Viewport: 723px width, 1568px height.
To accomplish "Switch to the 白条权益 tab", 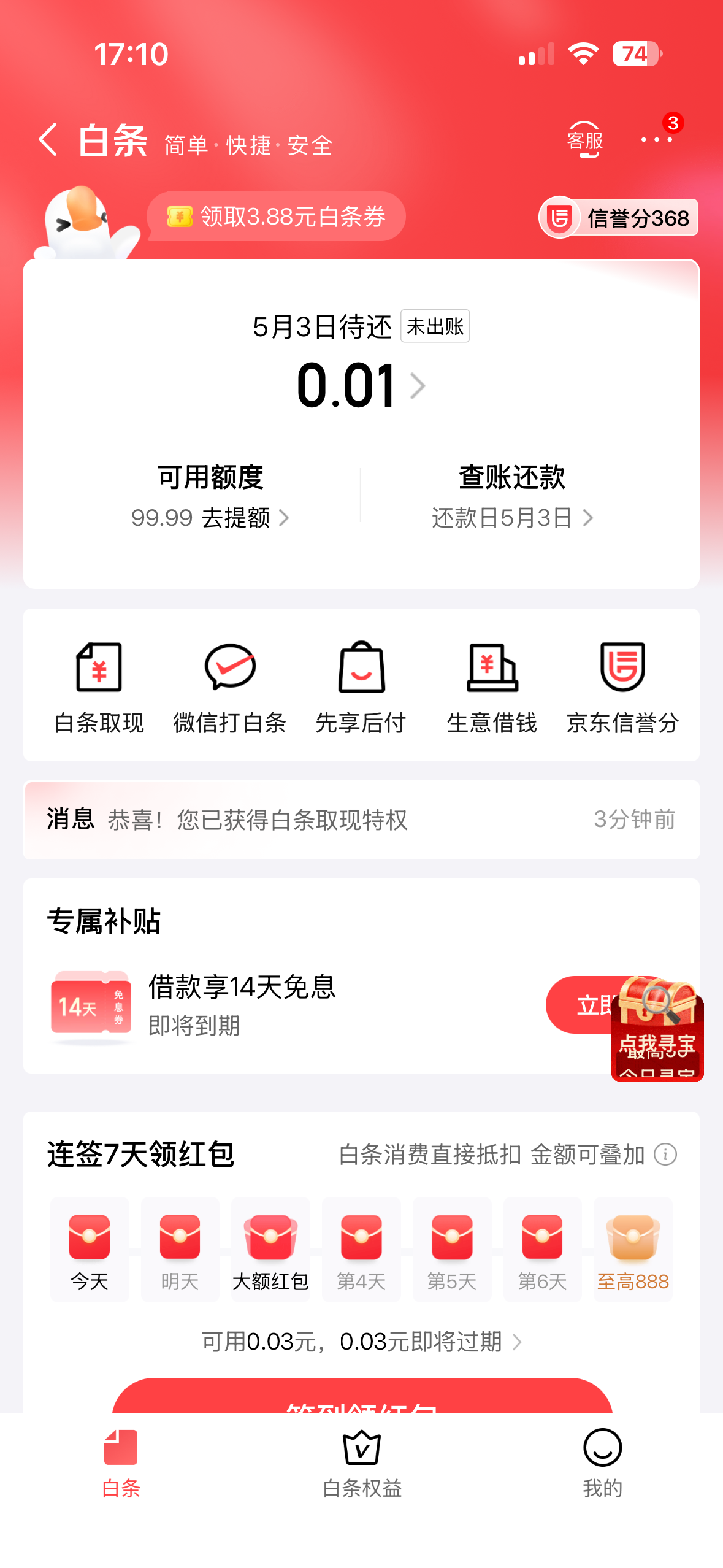I will pos(362,1463).
